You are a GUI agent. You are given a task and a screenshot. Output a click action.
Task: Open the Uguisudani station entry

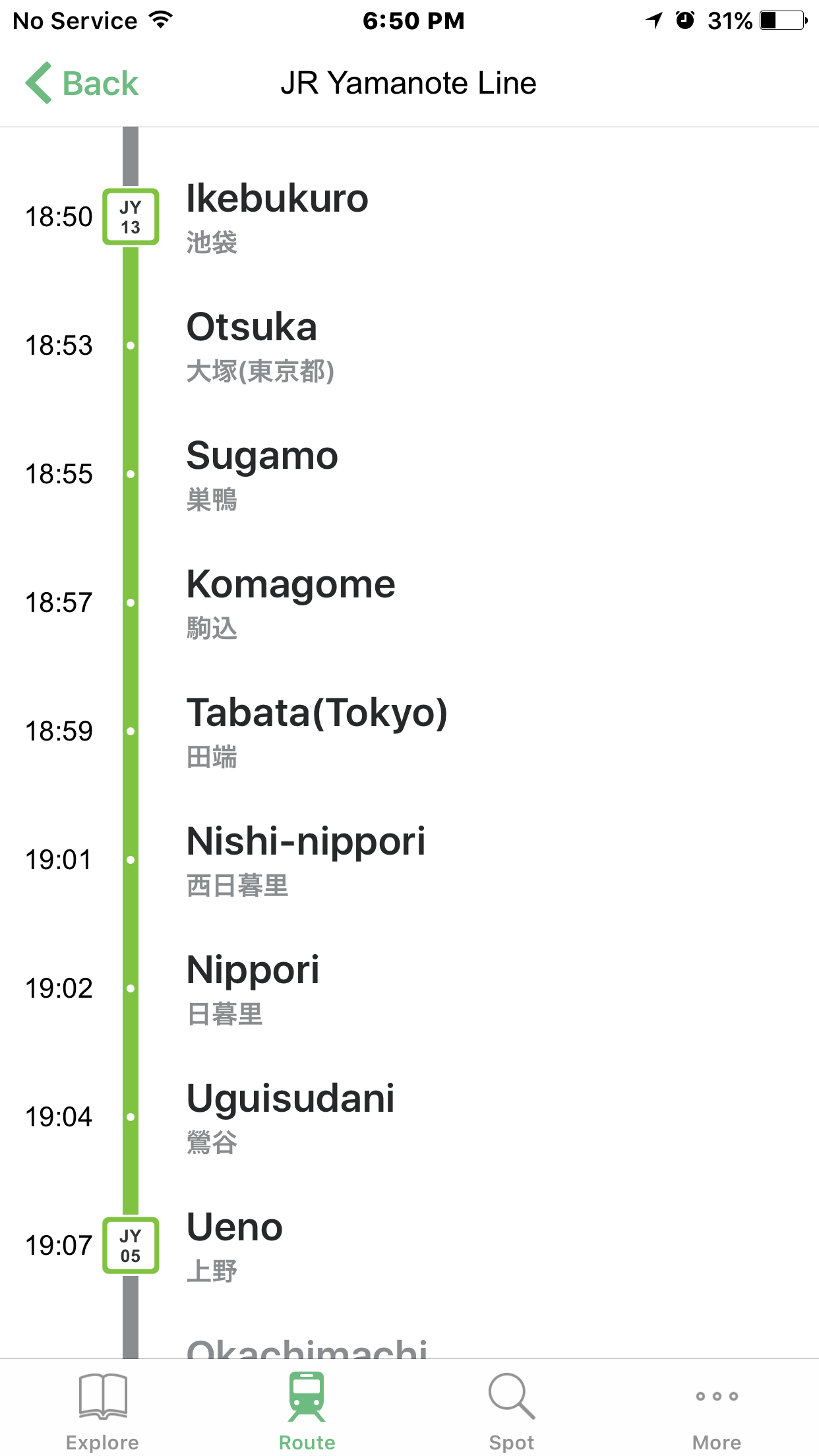point(409,1117)
